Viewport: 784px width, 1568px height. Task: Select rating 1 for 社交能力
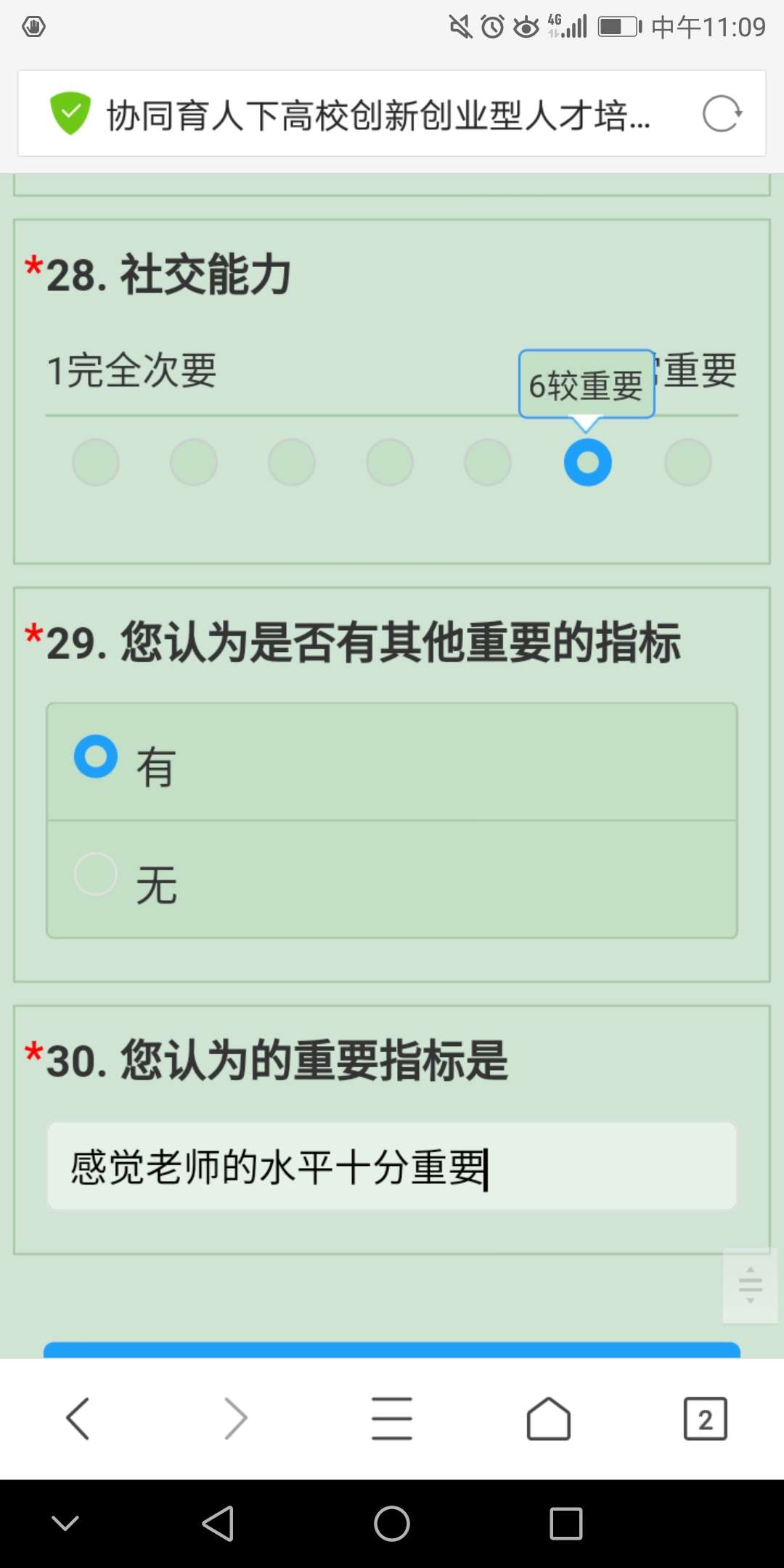pyautogui.click(x=96, y=462)
